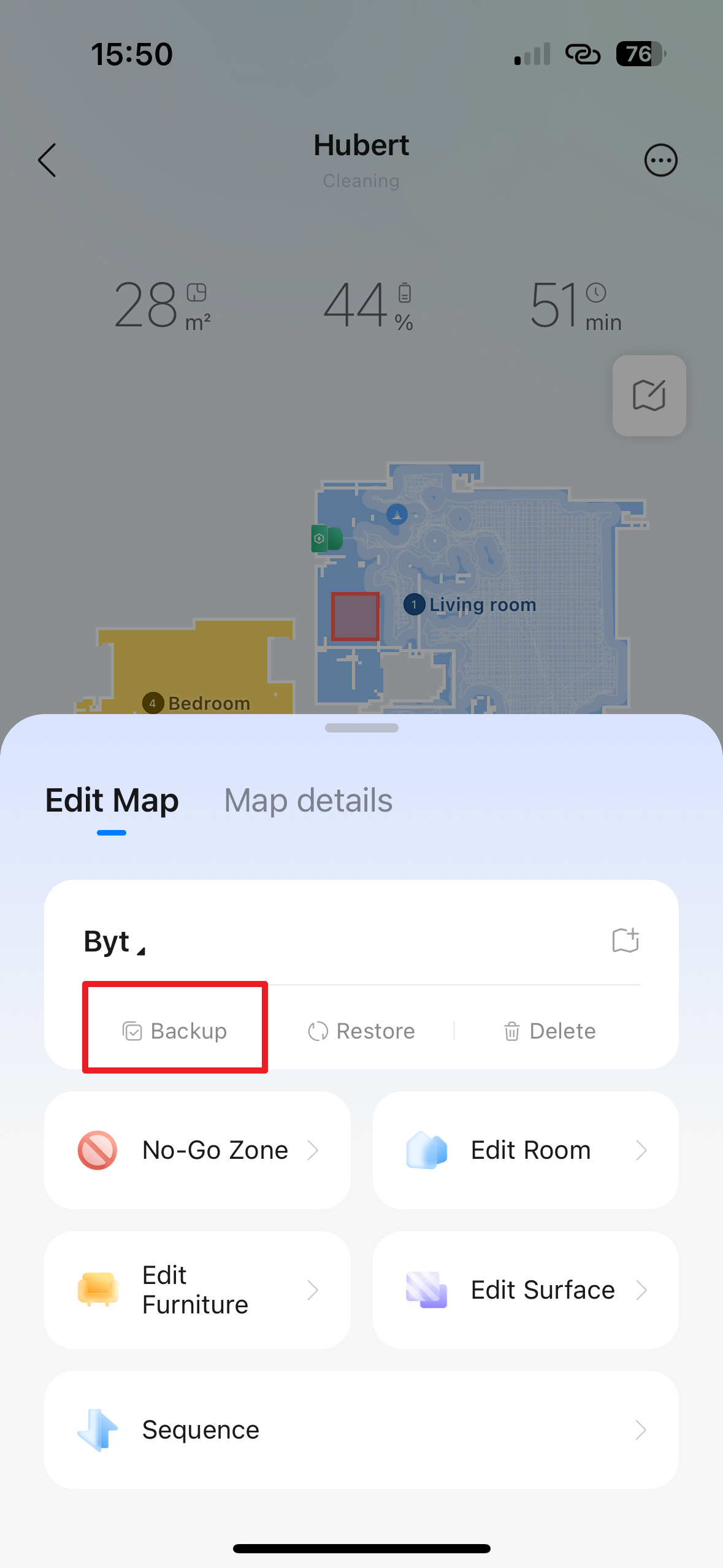
Task: Delete the Byt map
Action: [x=549, y=1031]
